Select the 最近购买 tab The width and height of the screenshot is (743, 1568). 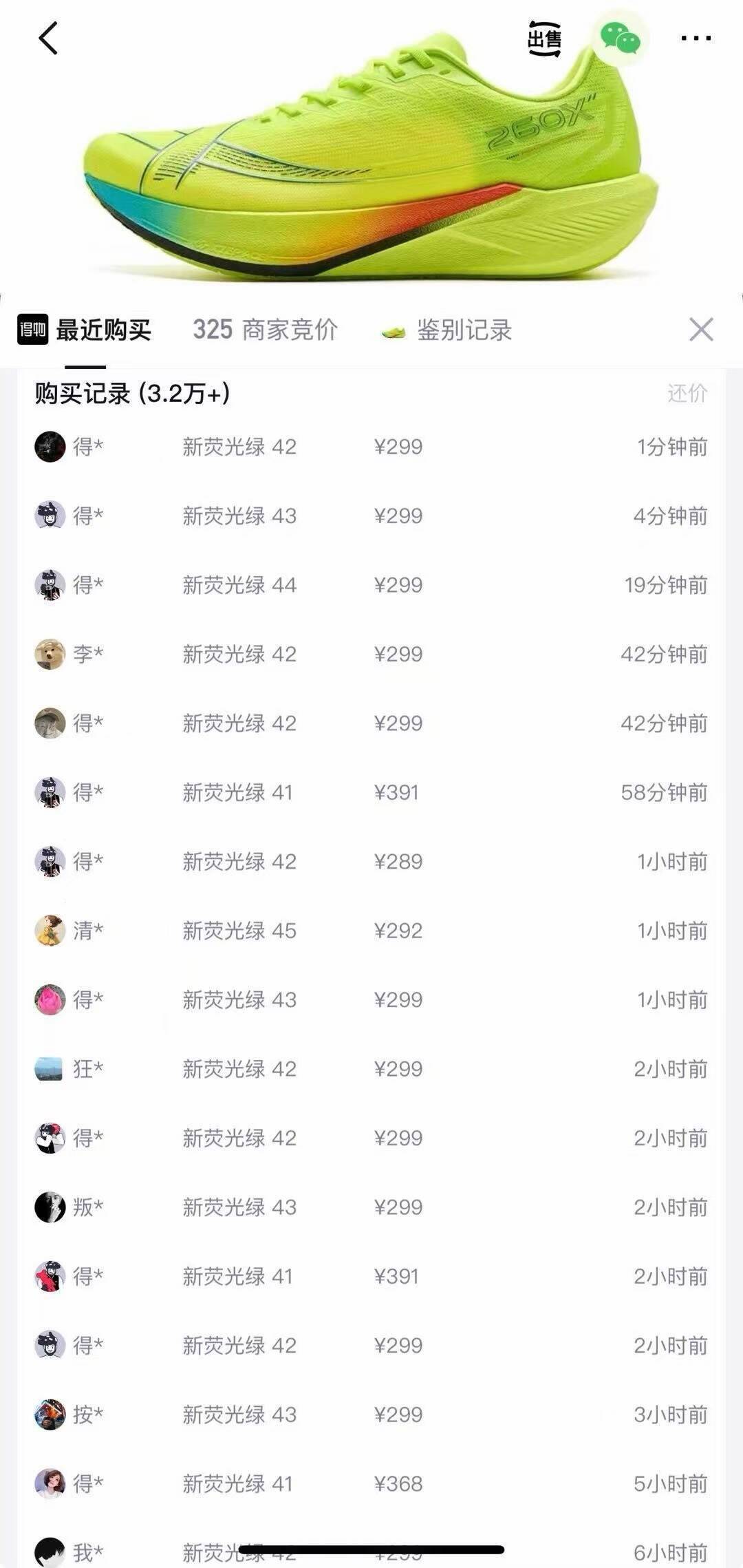tap(85, 330)
